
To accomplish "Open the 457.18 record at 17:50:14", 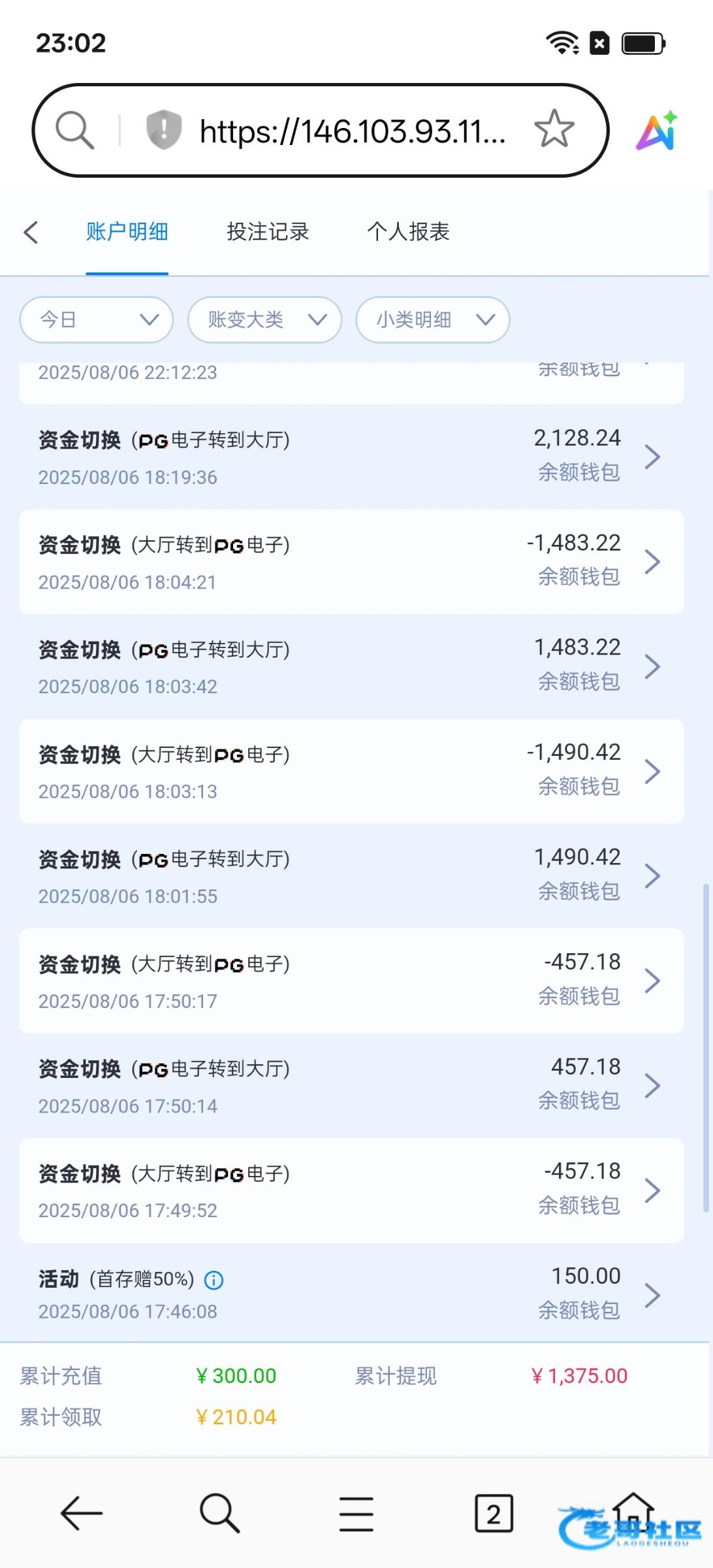I will (351, 1086).
